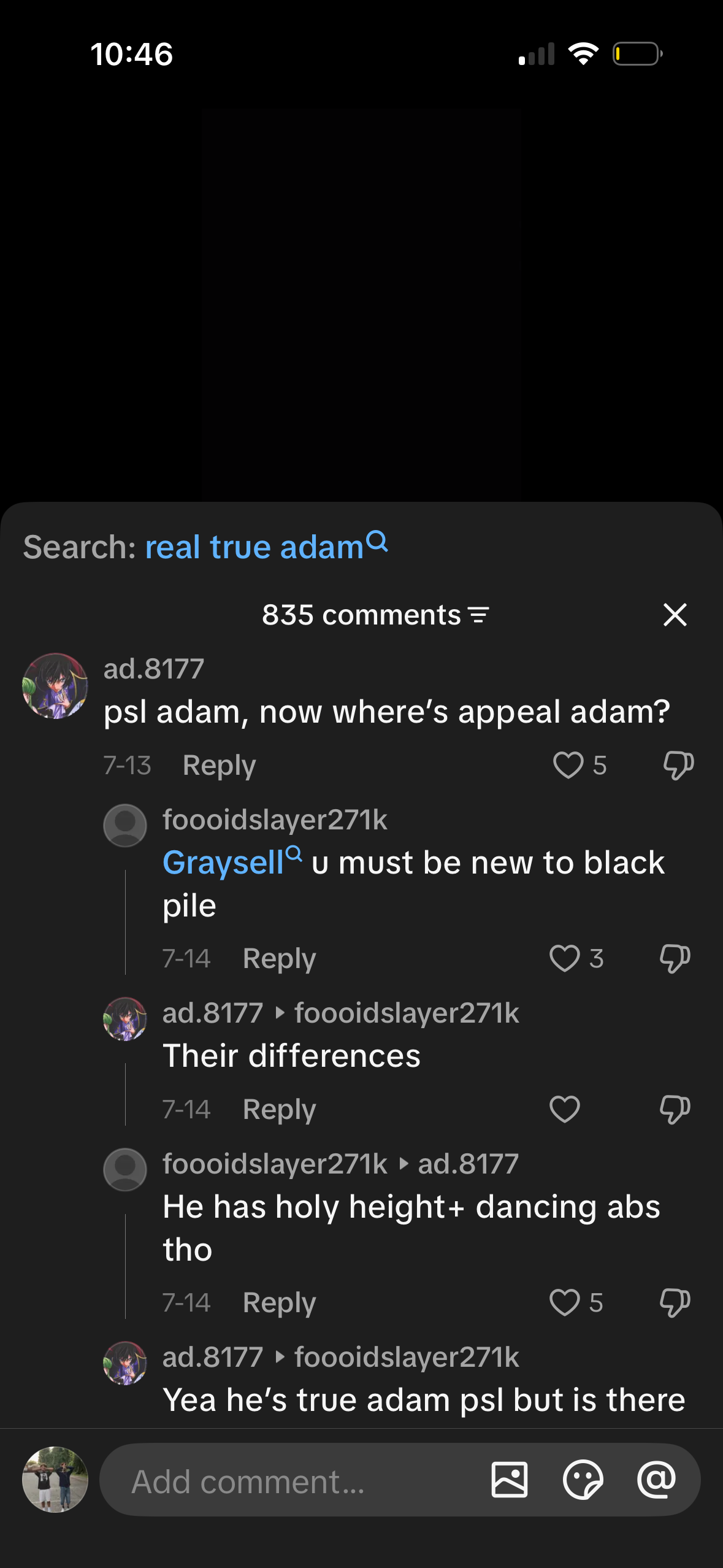723x1568 pixels.
Task: Open ad.8177's profile picture on the top comment
Action: (55, 686)
